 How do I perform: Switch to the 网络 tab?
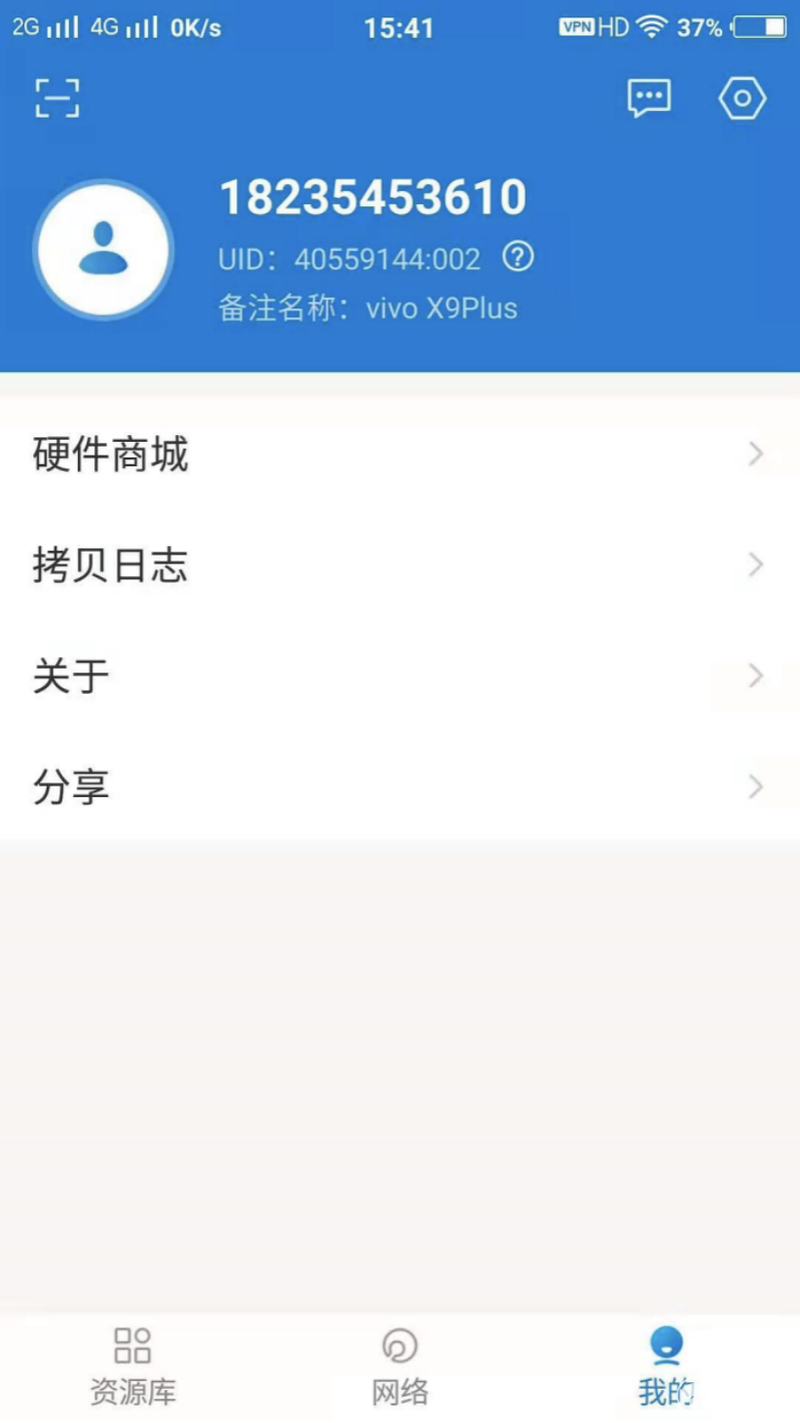point(400,1366)
